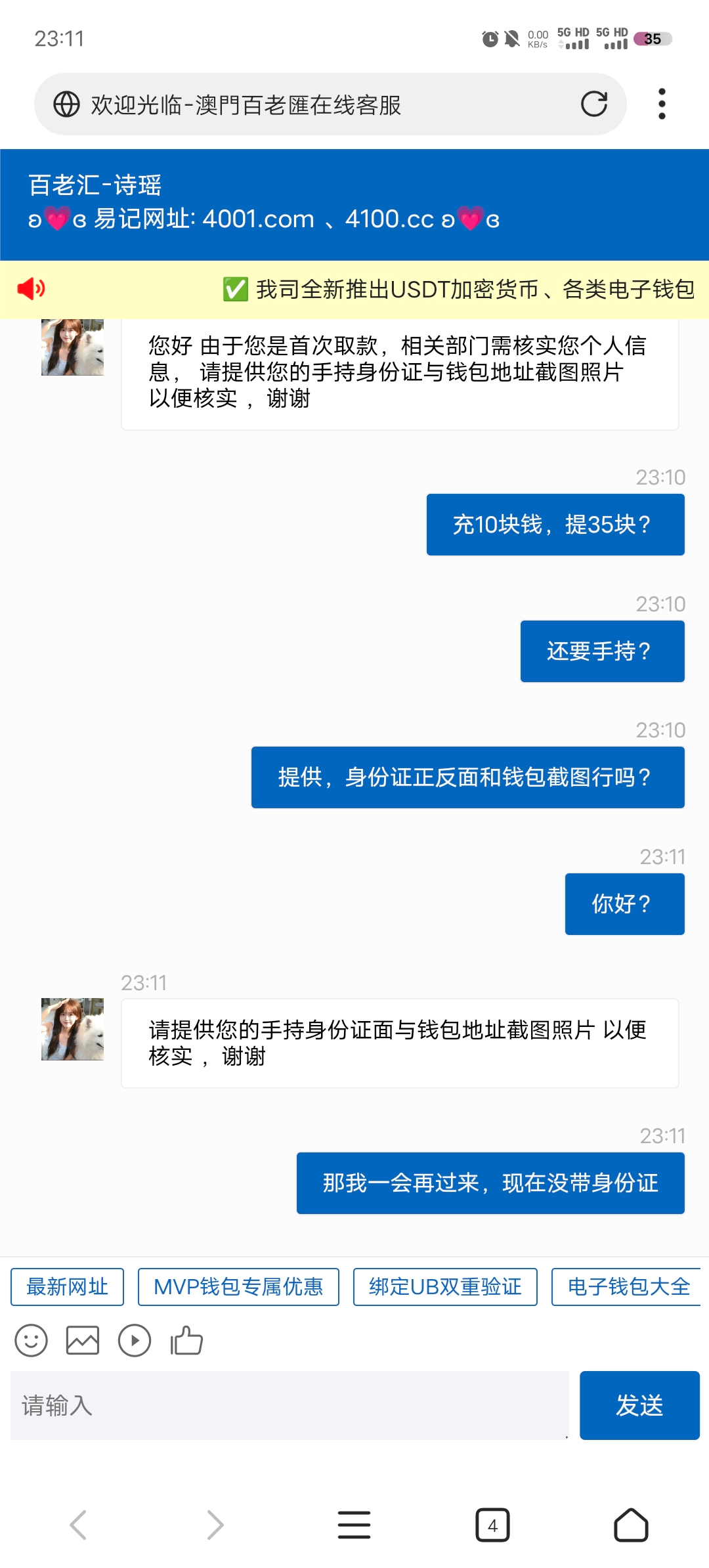Viewport: 709px width, 1568px height.
Task: Go back with the browser back arrow
Action: point(78,1525)
